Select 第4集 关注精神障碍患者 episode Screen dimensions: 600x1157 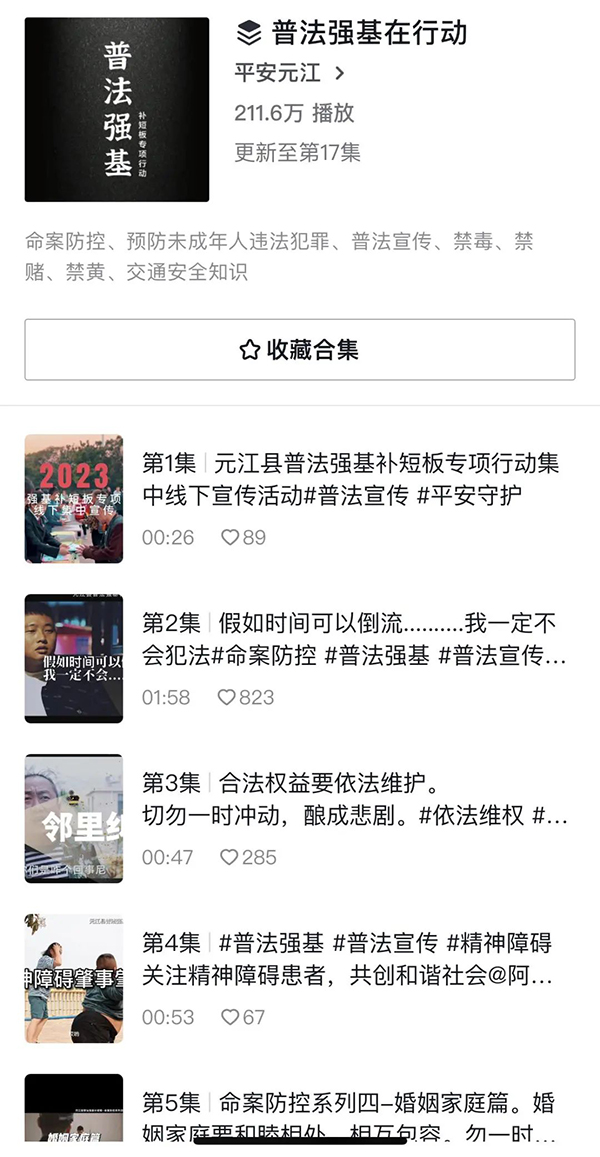pyautogui.click(x=350, y=960)
